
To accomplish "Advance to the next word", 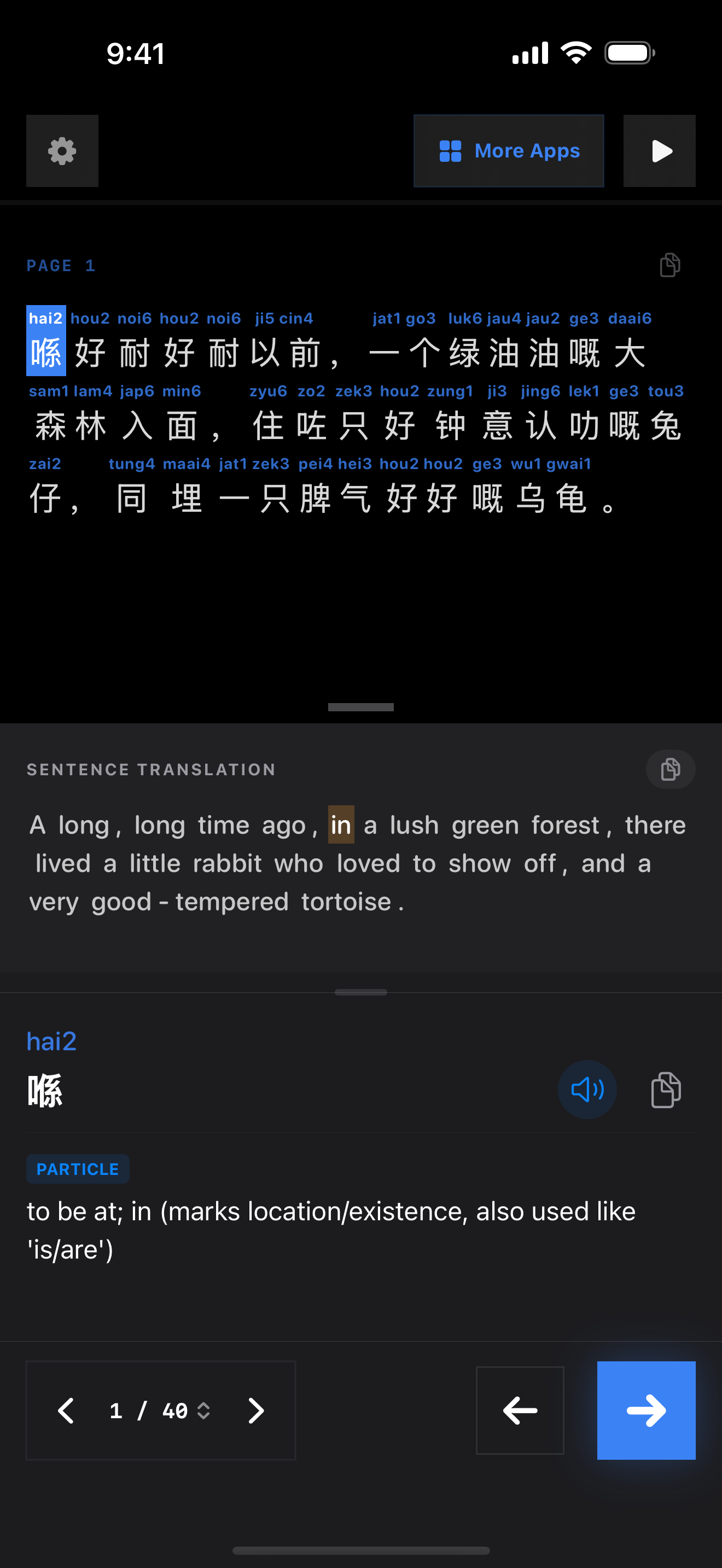I will (x=646, y=1411).
